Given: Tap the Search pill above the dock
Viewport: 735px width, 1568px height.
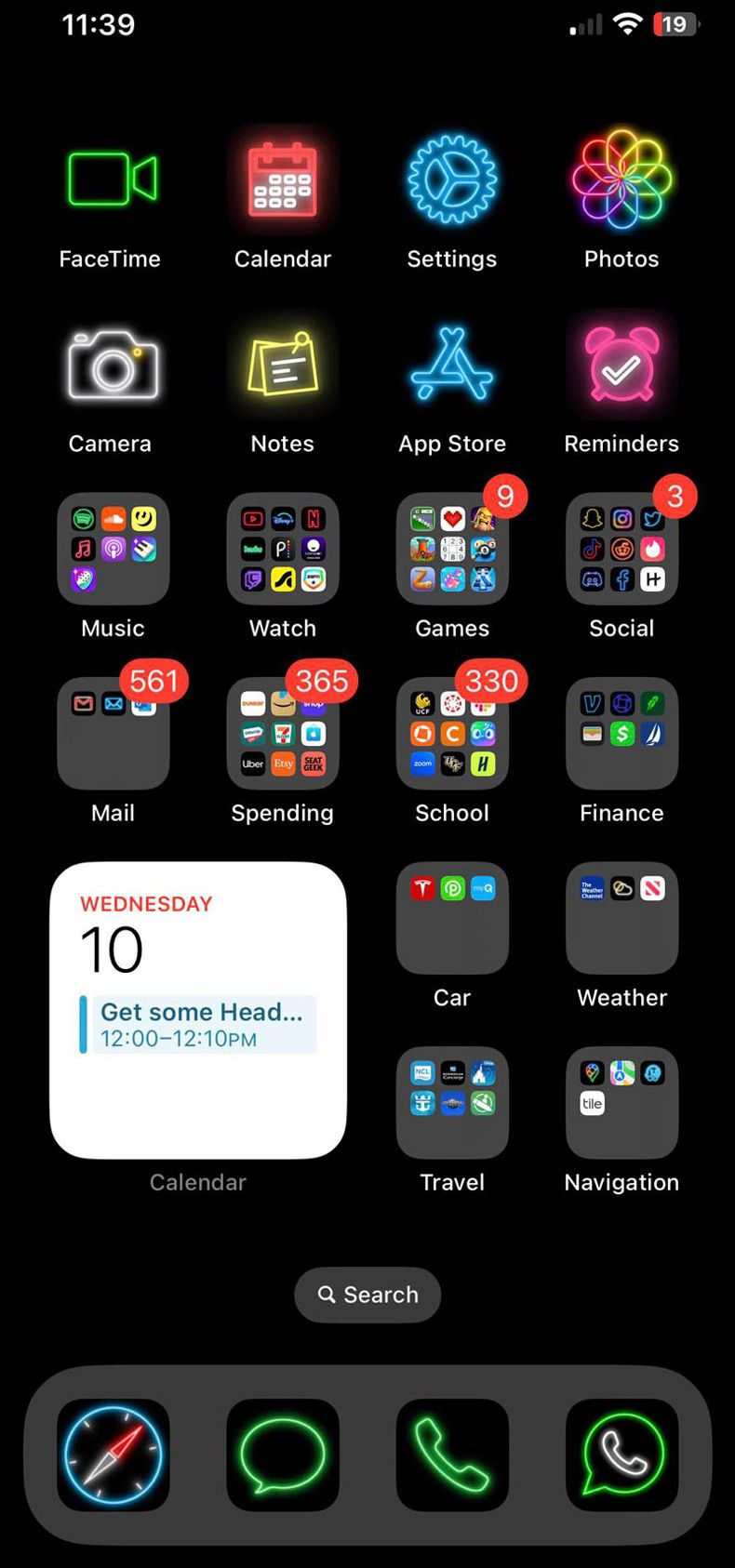Looking at the screenshot, I should (367, 1295).
